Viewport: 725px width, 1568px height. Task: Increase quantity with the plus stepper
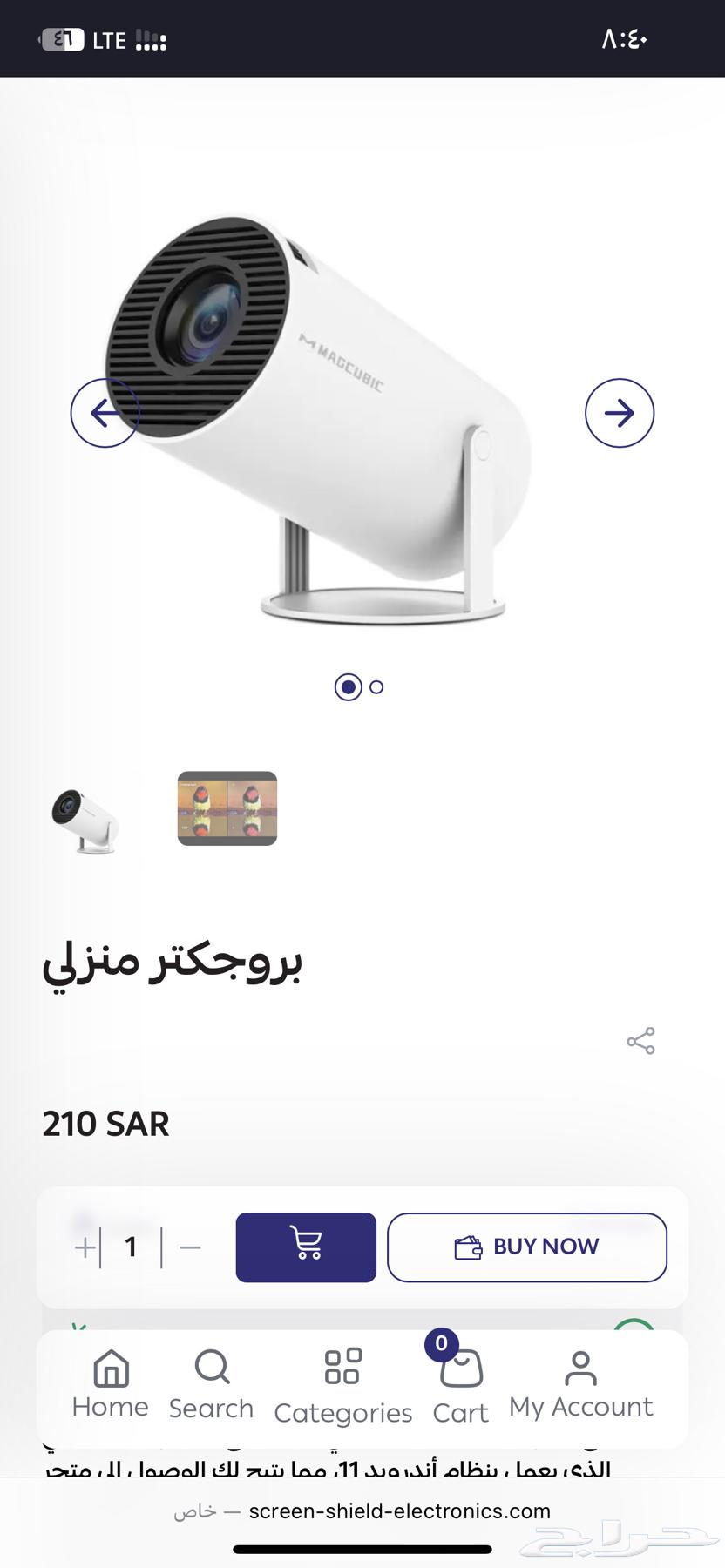85,1247
